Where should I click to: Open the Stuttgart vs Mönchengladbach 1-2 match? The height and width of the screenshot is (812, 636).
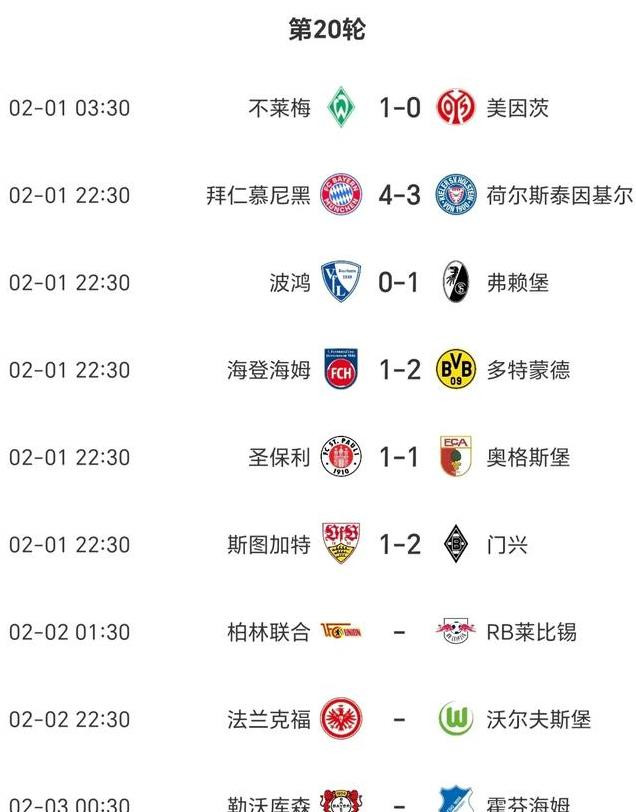click(399, 545)
